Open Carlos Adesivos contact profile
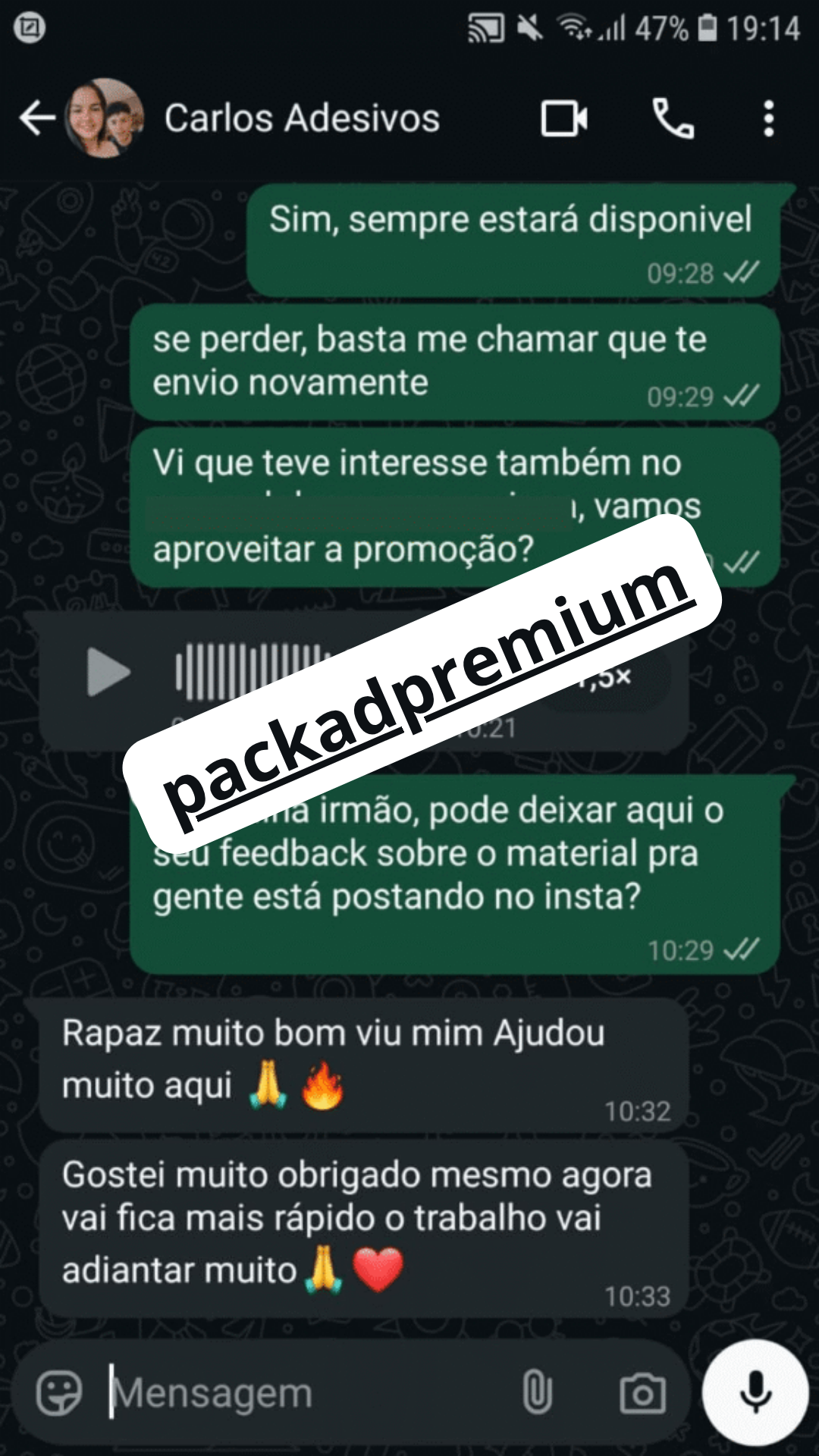Screen dimensions: 819x1456 point(302,118)
